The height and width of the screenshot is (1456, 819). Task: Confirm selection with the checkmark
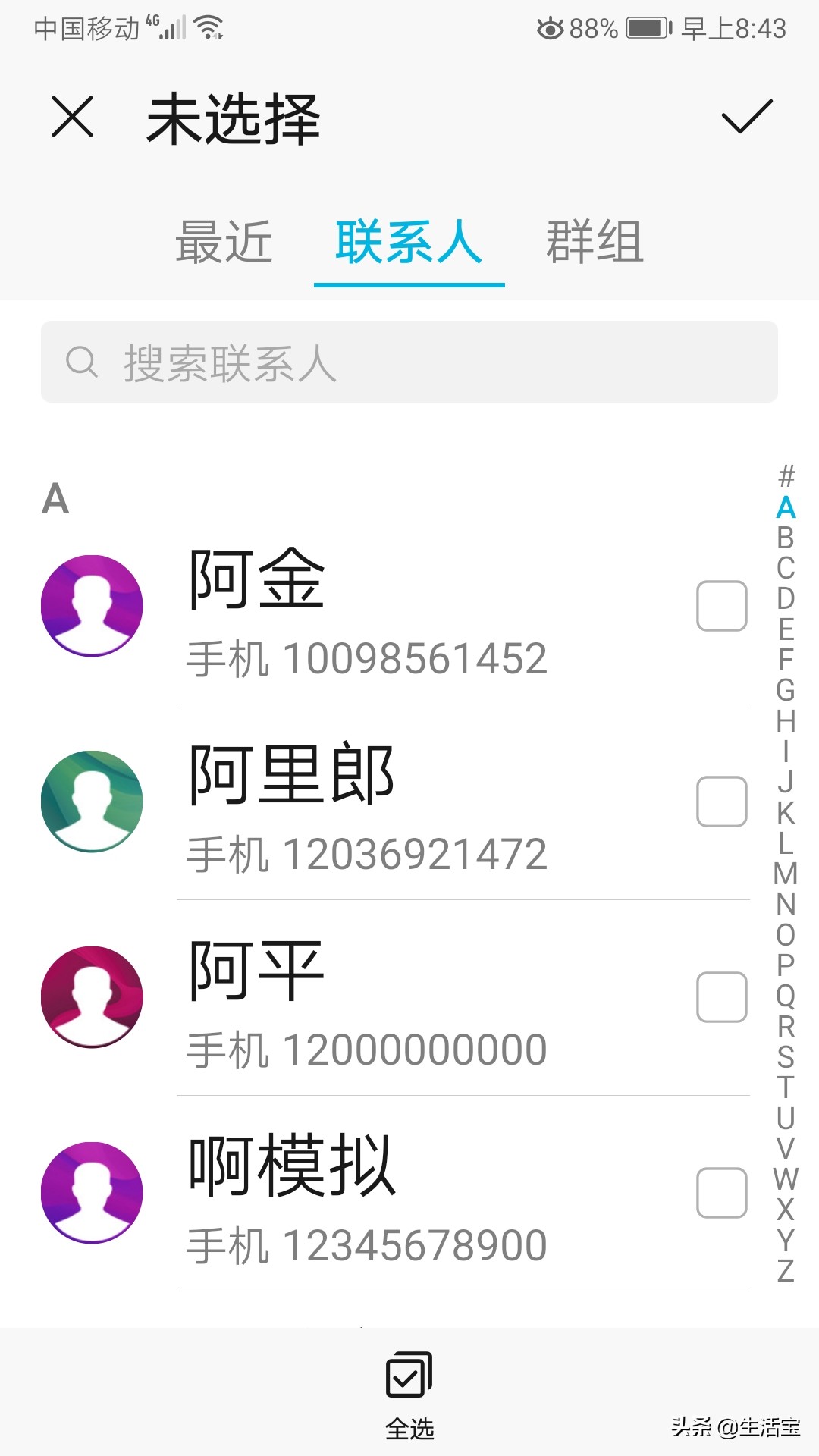[746, 117]
